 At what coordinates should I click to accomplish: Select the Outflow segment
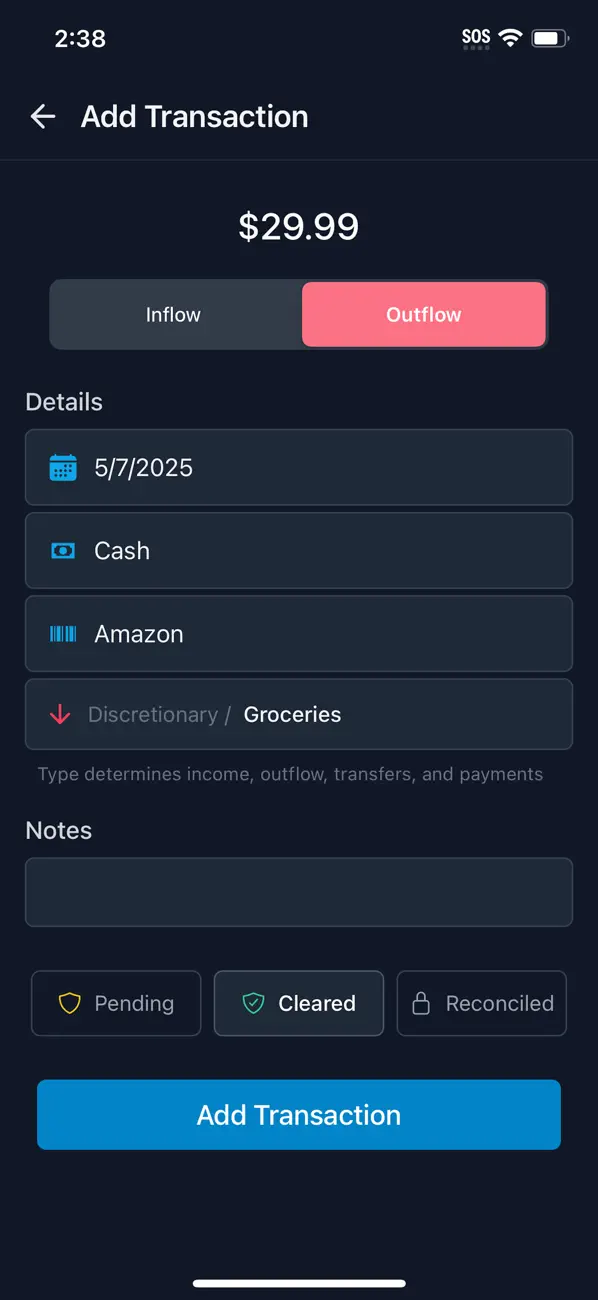point(424,314)
